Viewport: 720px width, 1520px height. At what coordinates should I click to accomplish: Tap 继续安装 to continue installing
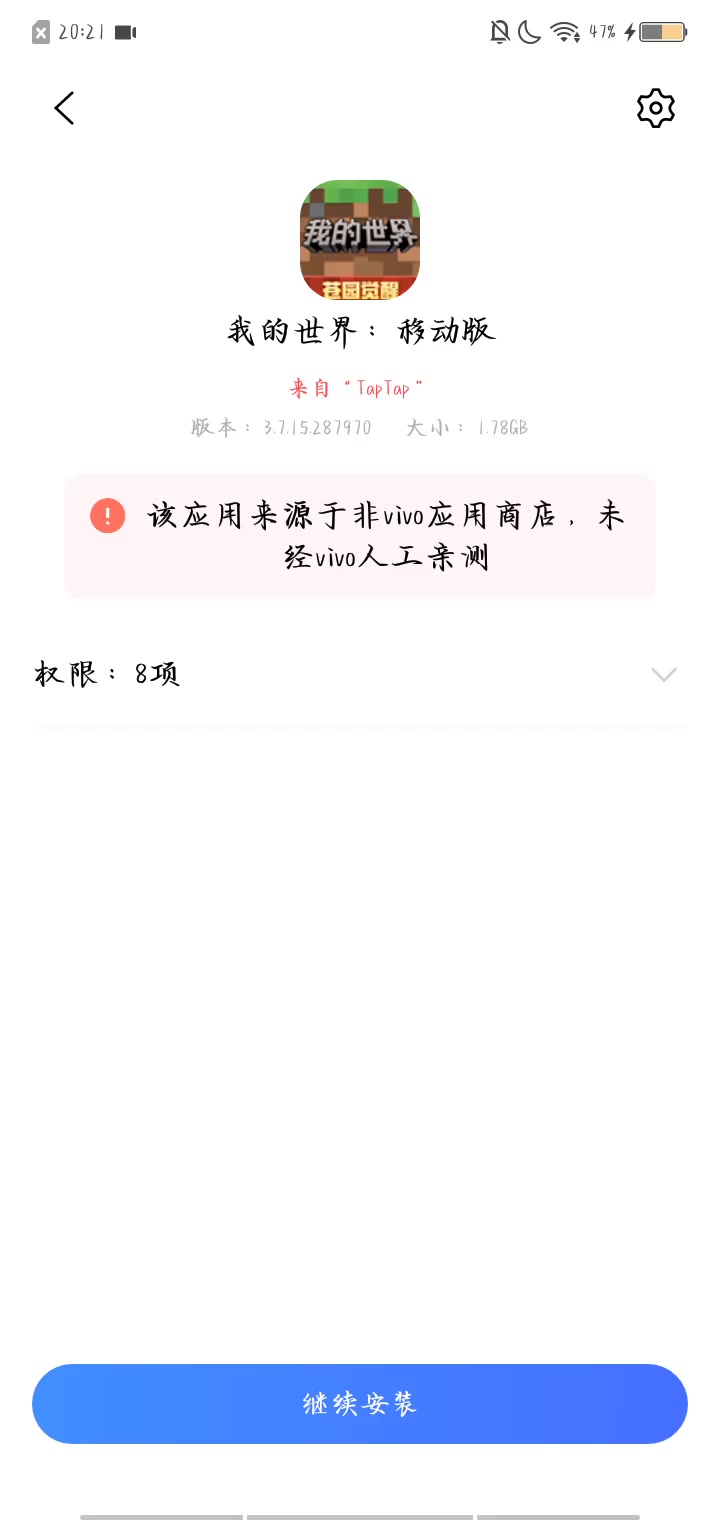(360, 1404)
